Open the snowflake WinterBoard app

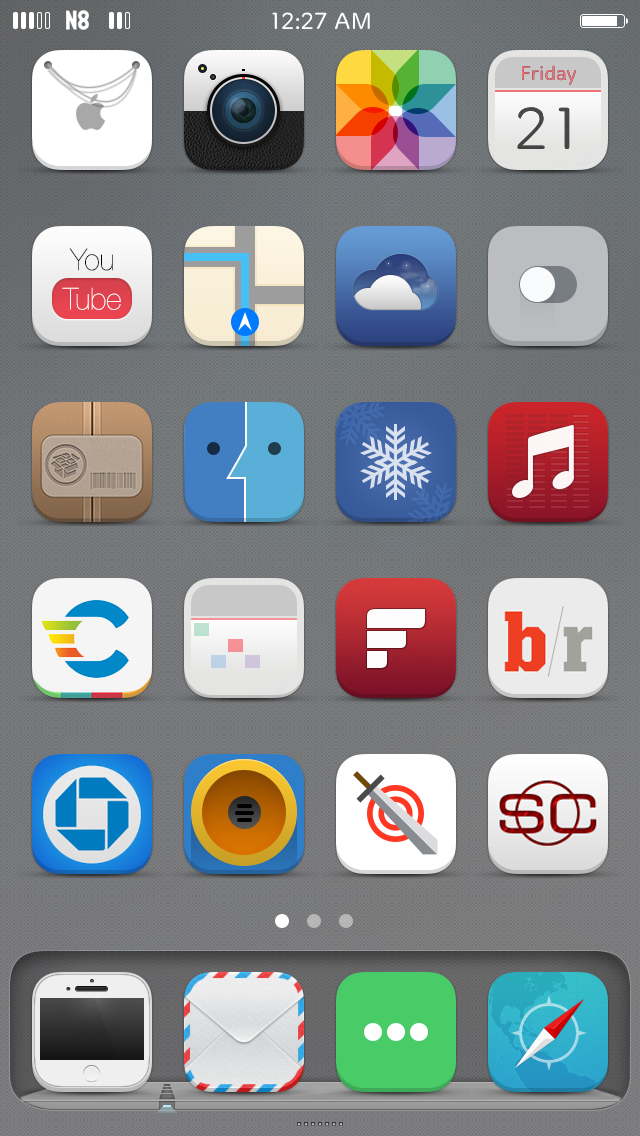pos(396,462)
